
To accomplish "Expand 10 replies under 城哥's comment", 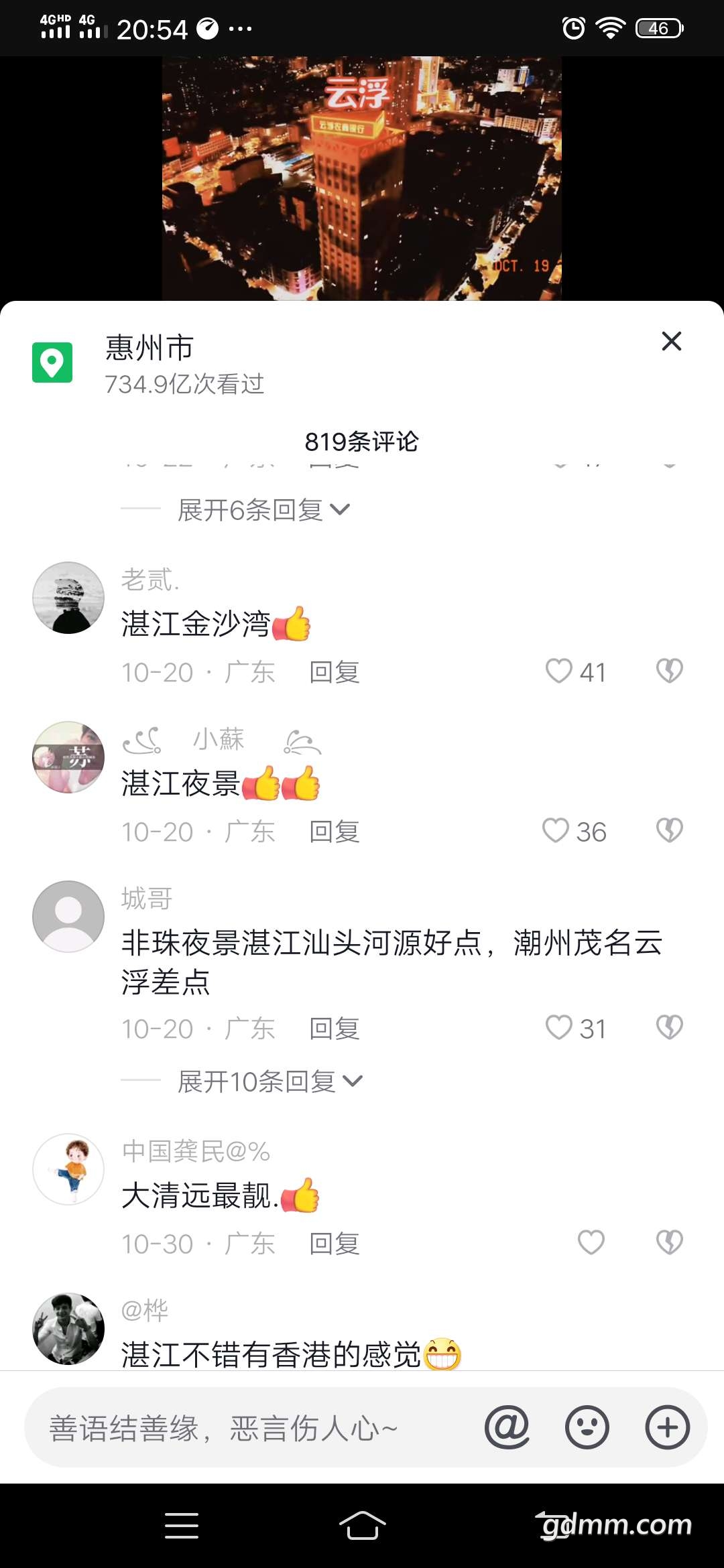I will tap(269, 1081).
